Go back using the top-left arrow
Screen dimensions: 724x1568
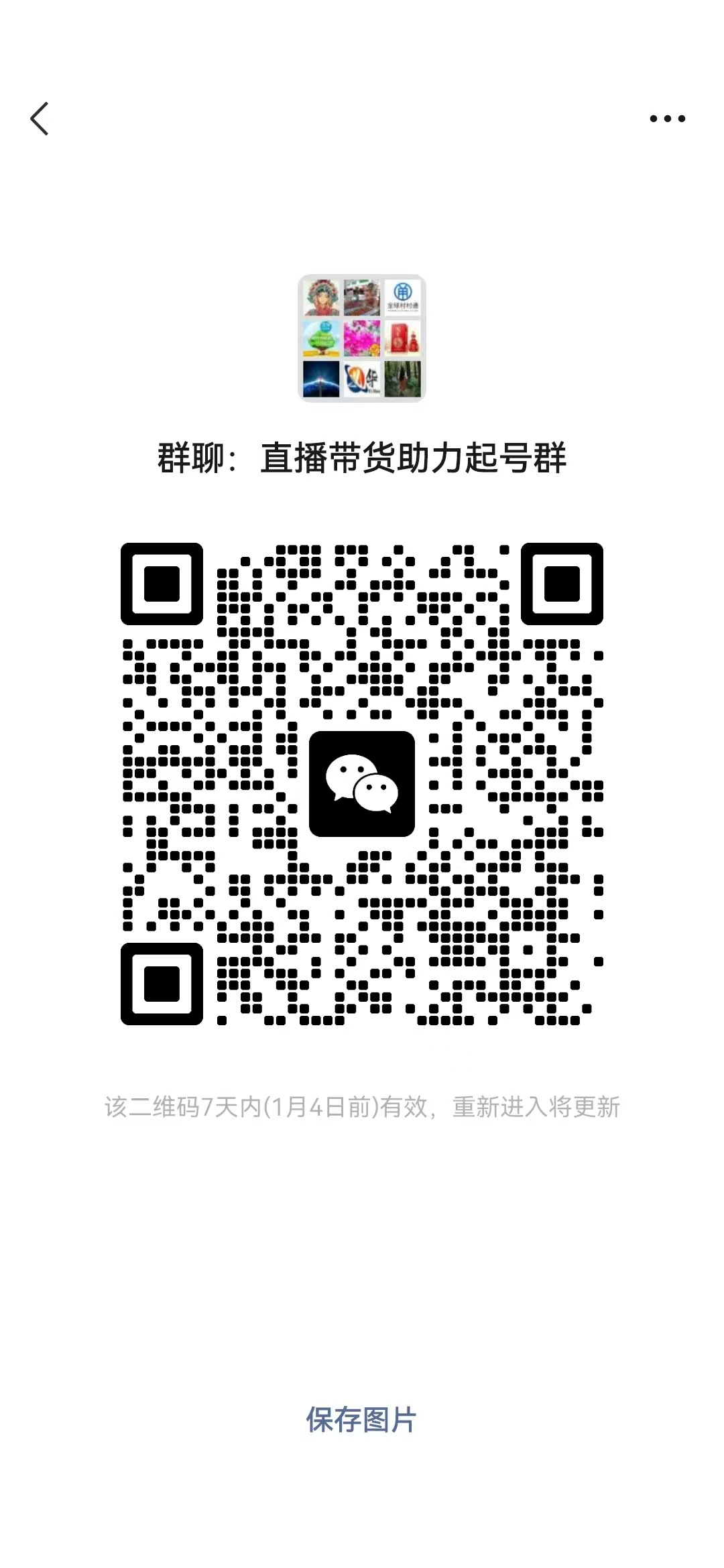click(40, 119)
